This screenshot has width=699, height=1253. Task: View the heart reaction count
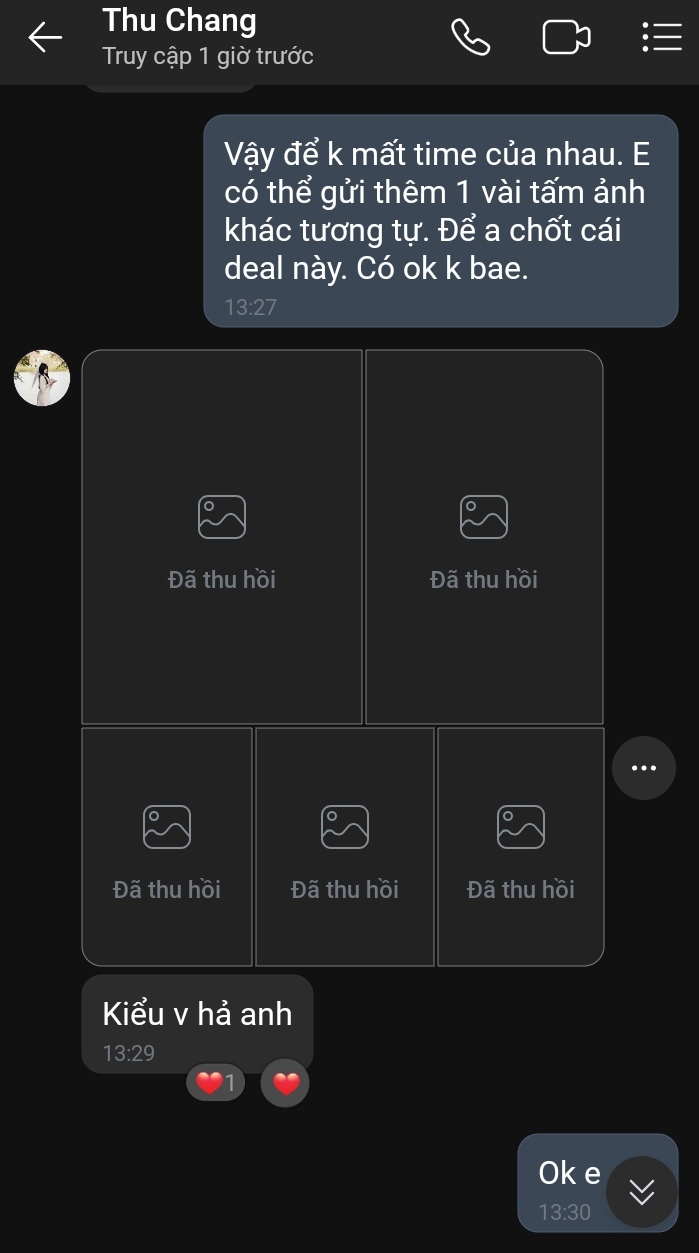pyautogui.click(x=216, y=1082)
